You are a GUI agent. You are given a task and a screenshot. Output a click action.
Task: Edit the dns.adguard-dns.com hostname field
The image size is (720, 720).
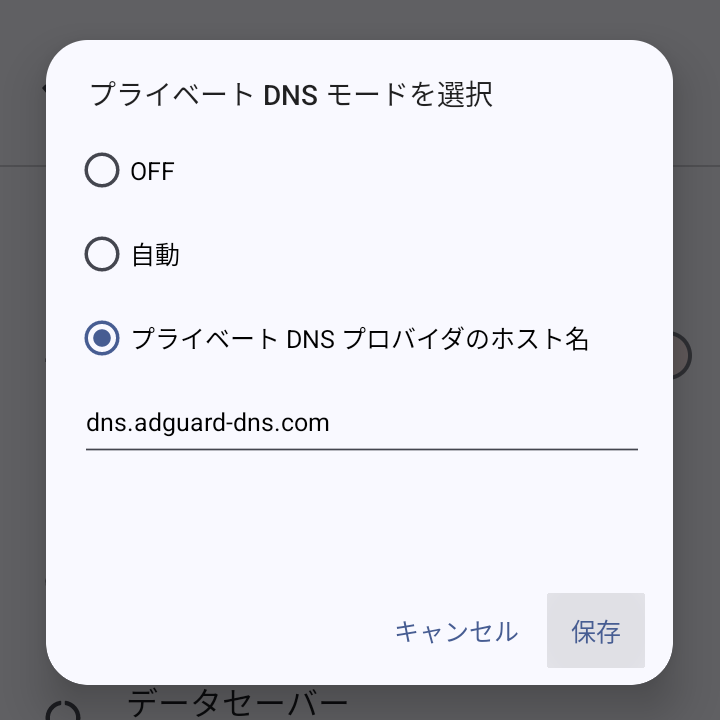[360, 423]
